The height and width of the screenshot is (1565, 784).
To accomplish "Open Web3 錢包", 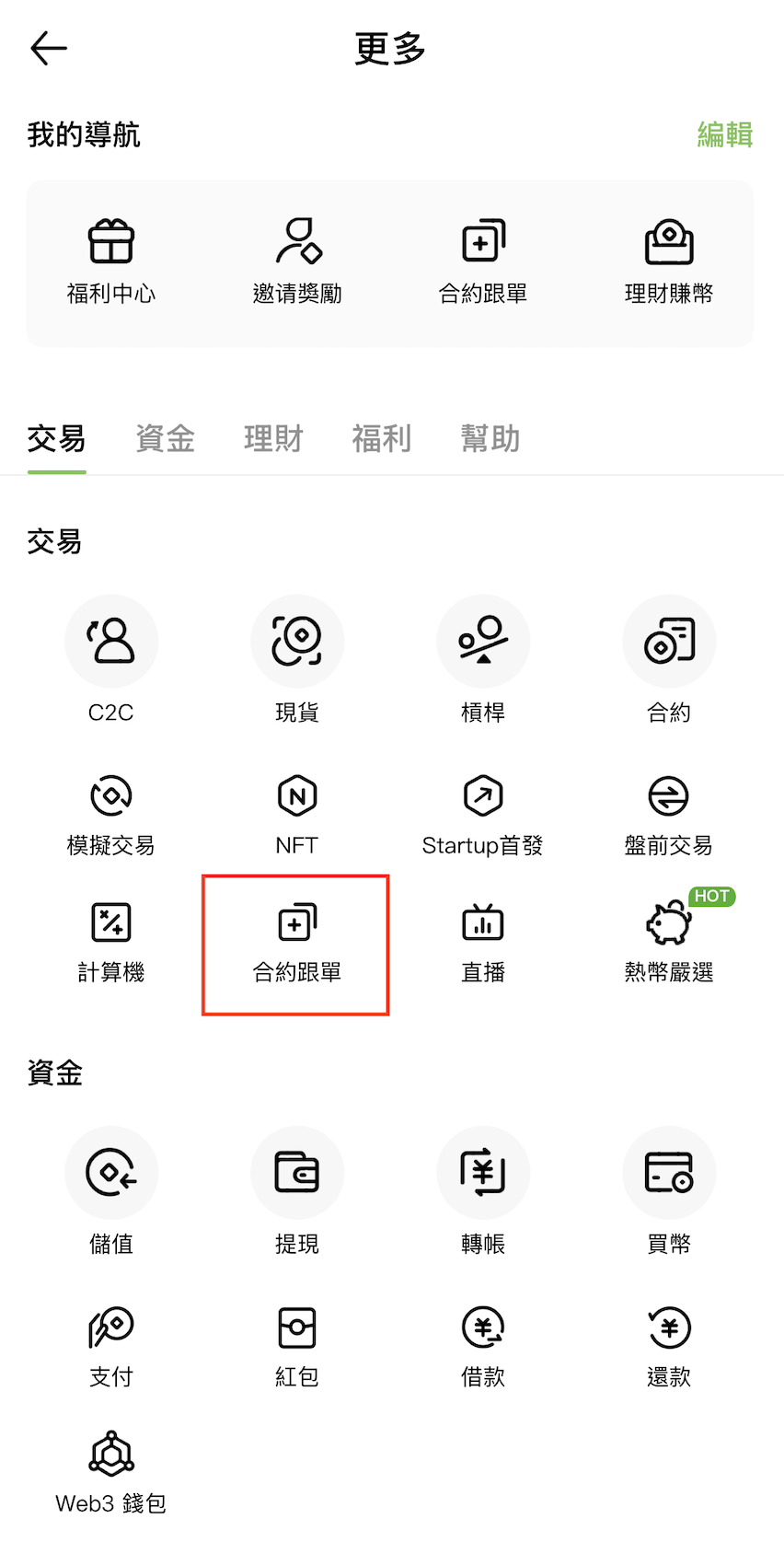I will coord(111,1473).
